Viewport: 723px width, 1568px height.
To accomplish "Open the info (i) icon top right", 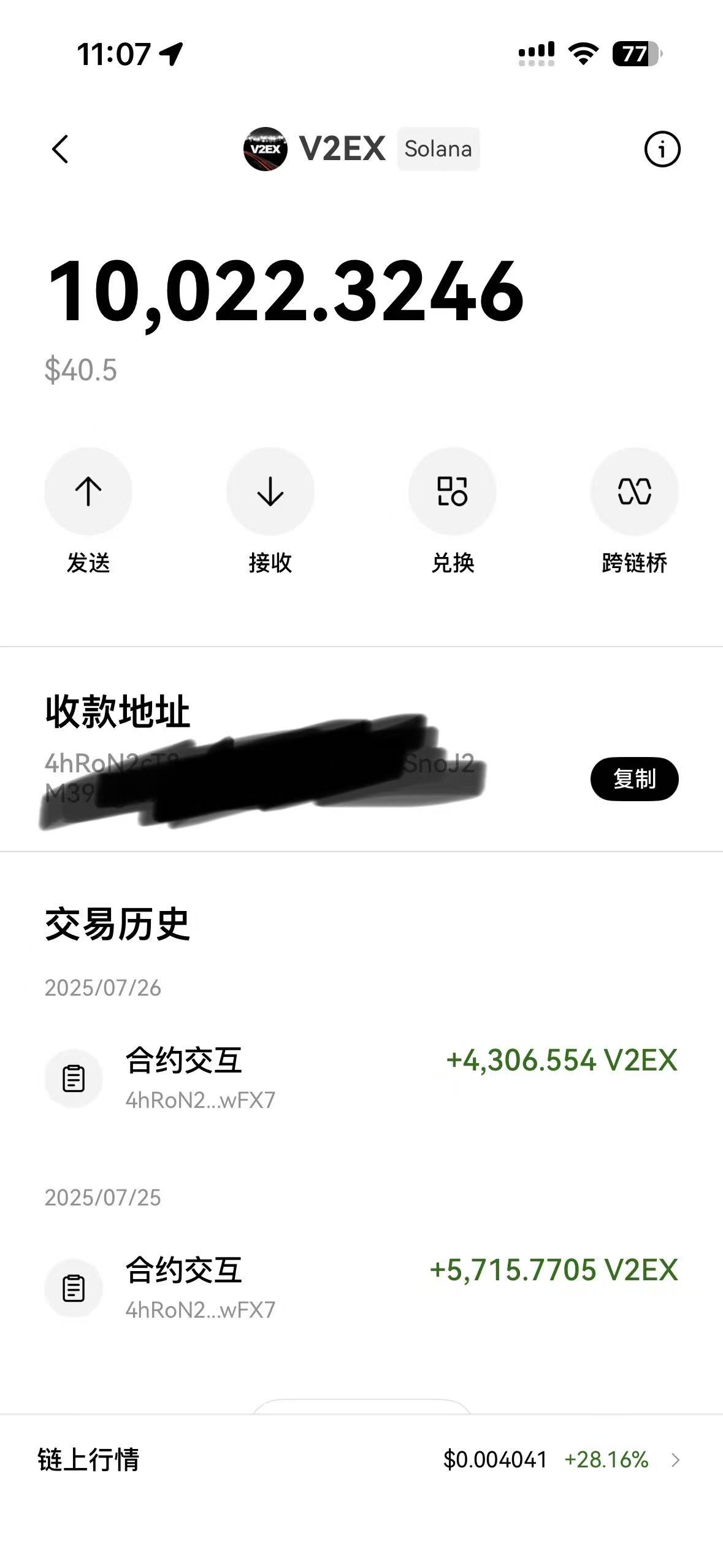I will point(662,148).
